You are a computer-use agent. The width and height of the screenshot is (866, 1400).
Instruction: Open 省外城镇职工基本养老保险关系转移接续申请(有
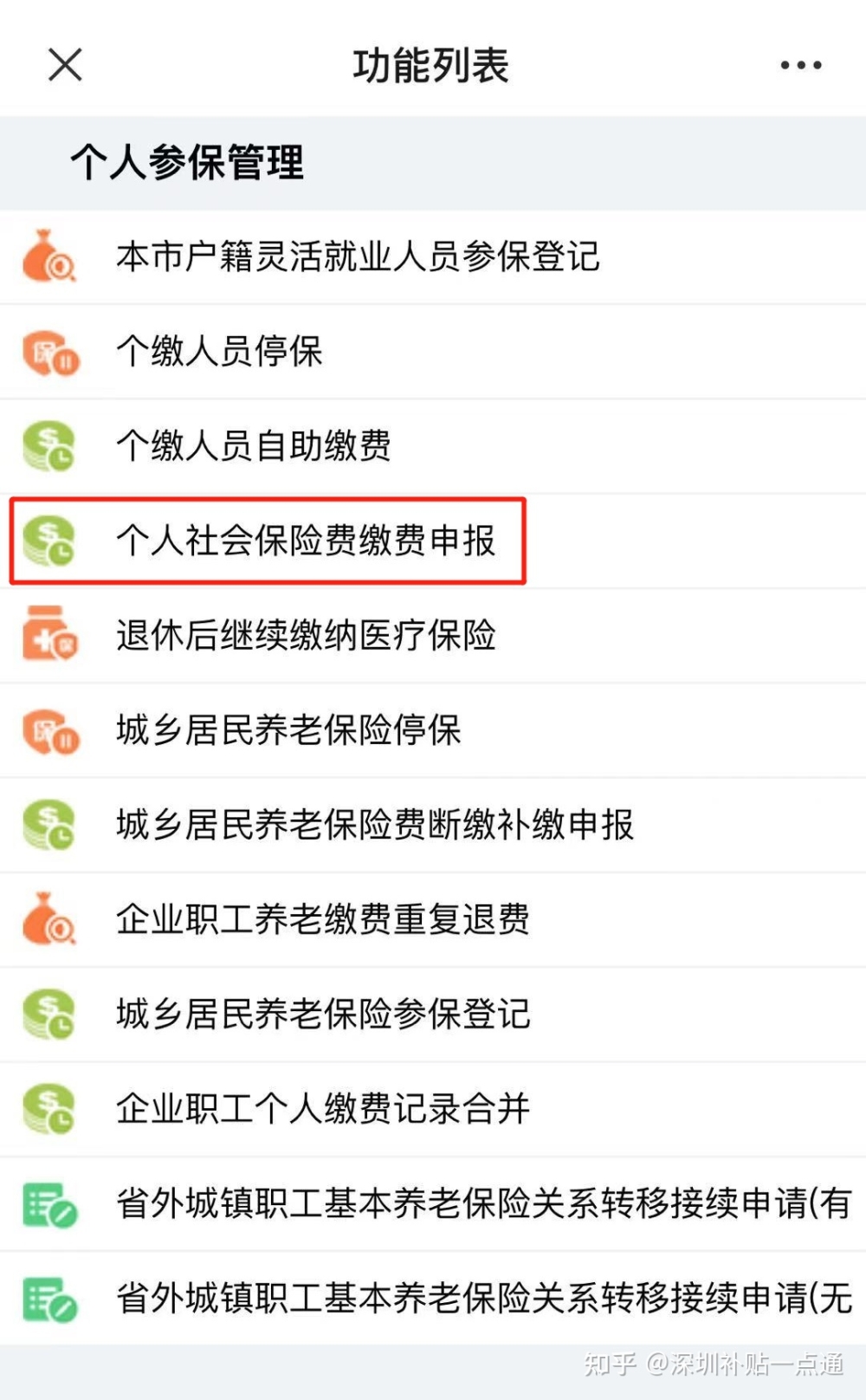pos(433,1203)
